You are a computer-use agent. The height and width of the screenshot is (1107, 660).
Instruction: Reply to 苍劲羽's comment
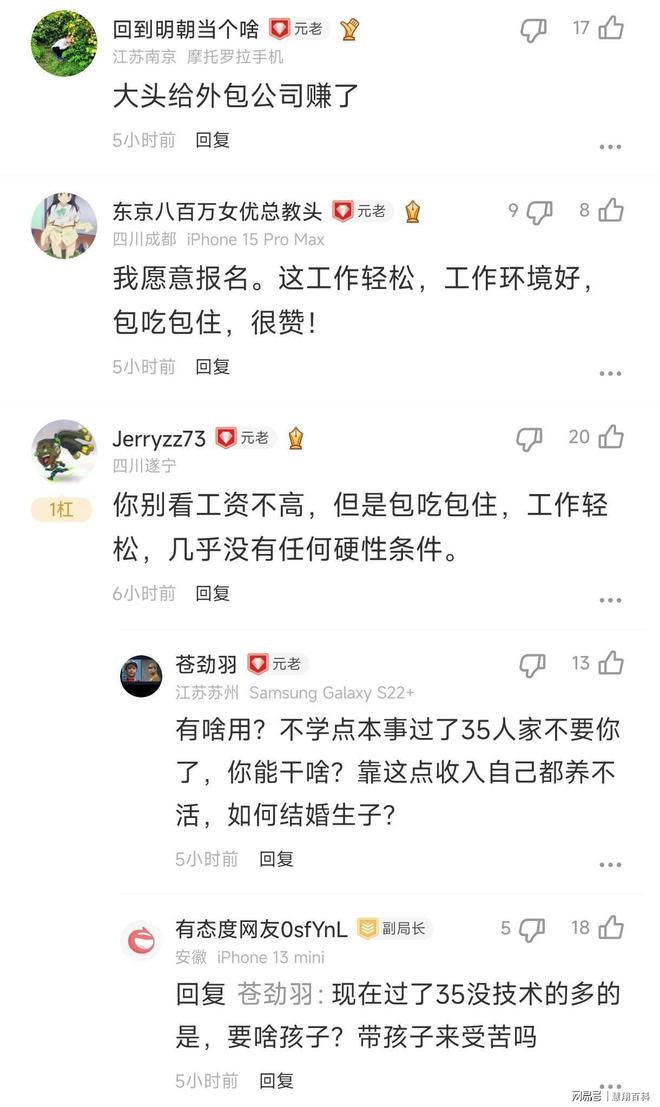(x=276, y=858)
